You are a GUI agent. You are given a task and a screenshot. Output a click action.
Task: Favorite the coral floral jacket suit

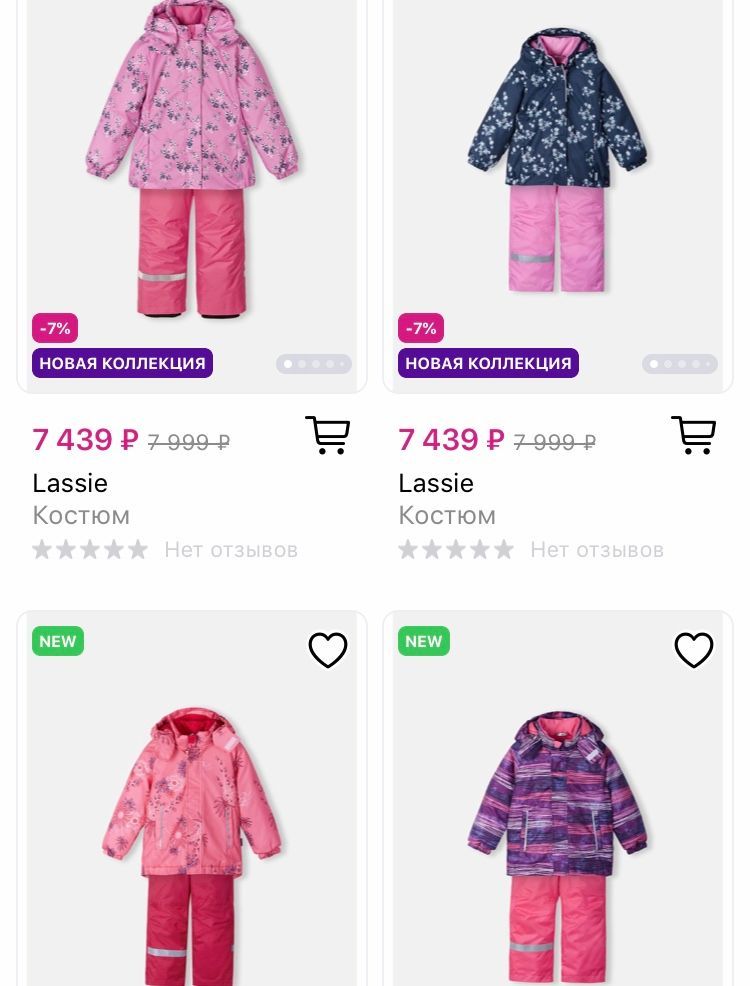point(327,650)
